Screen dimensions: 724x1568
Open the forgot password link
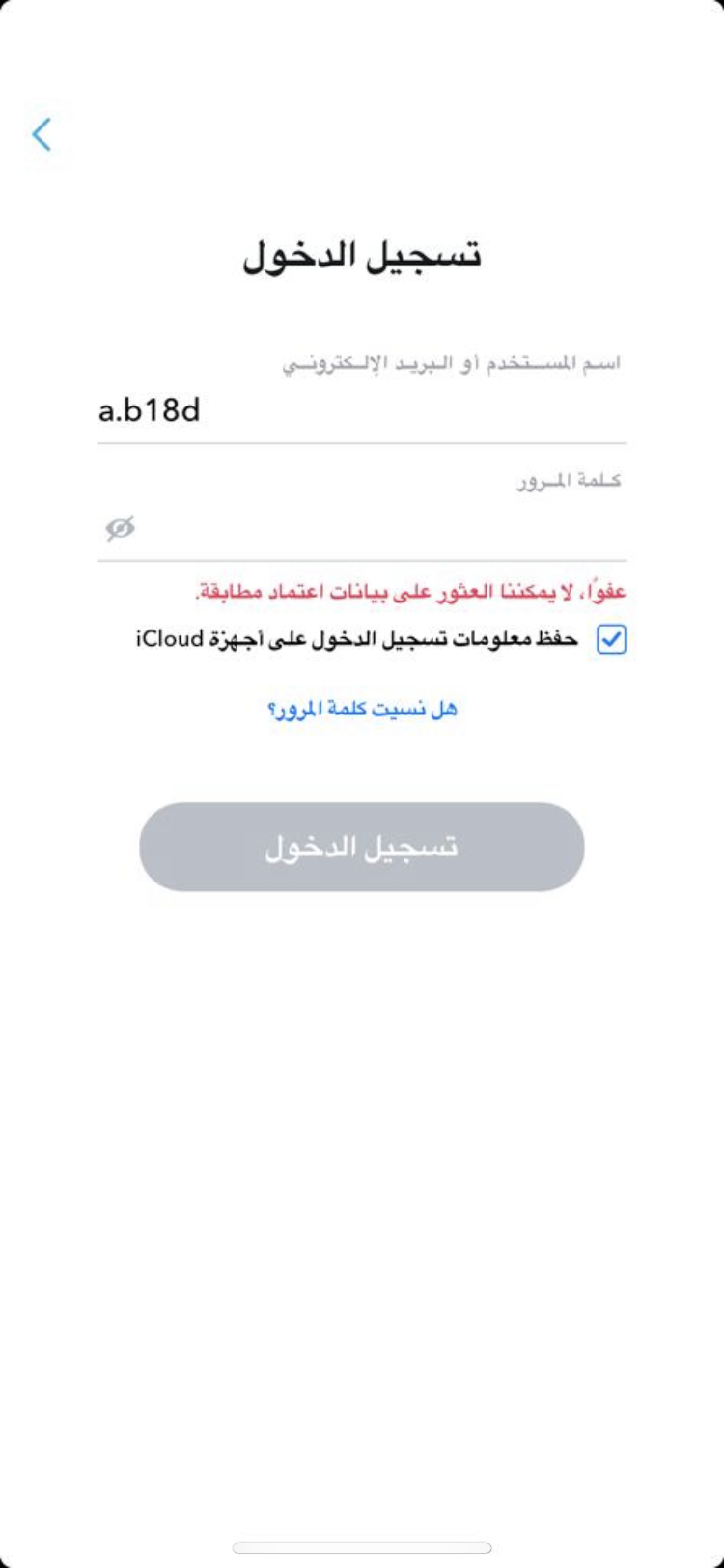362,709
